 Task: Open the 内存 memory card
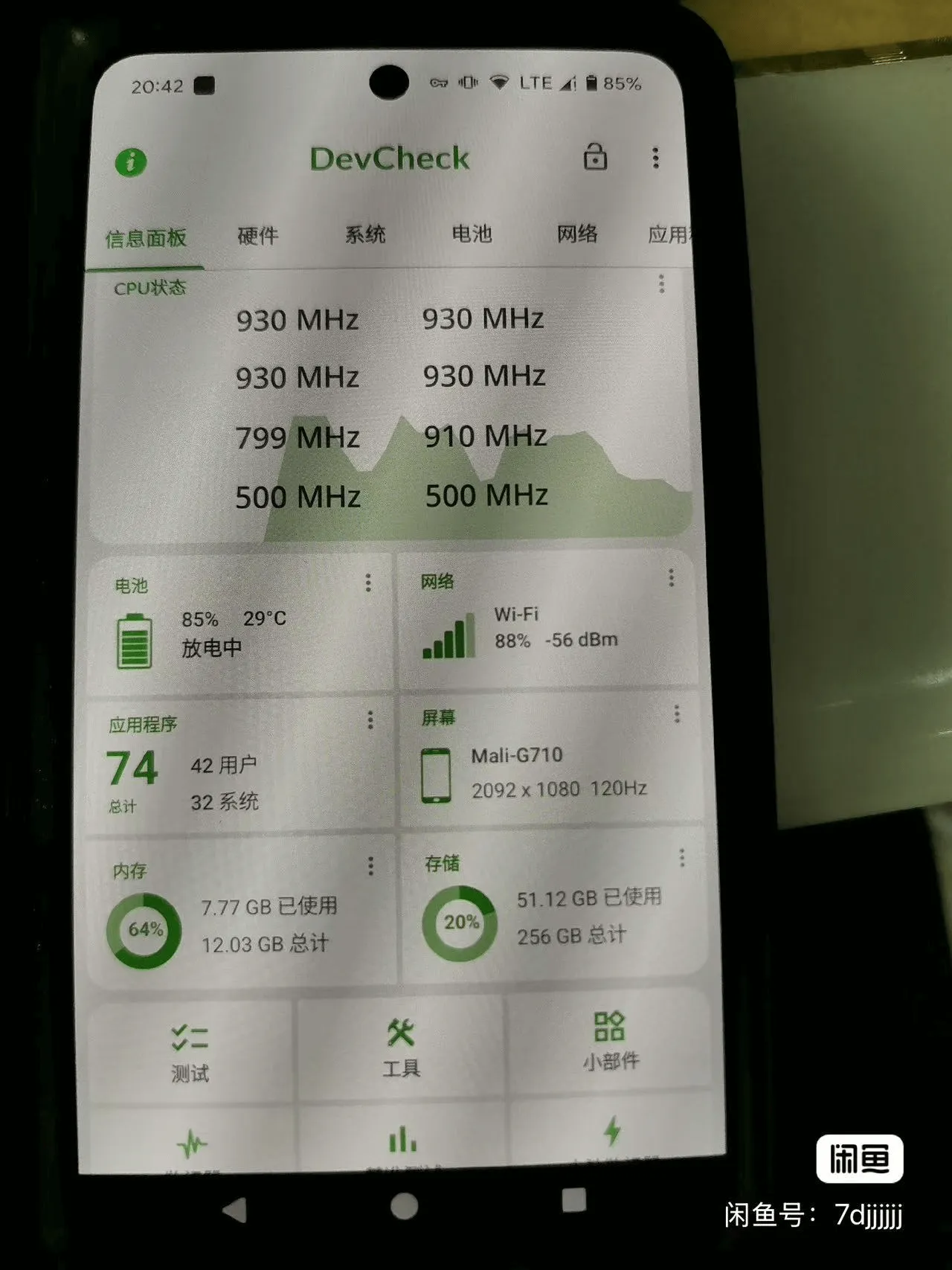[x=238, y=915]
